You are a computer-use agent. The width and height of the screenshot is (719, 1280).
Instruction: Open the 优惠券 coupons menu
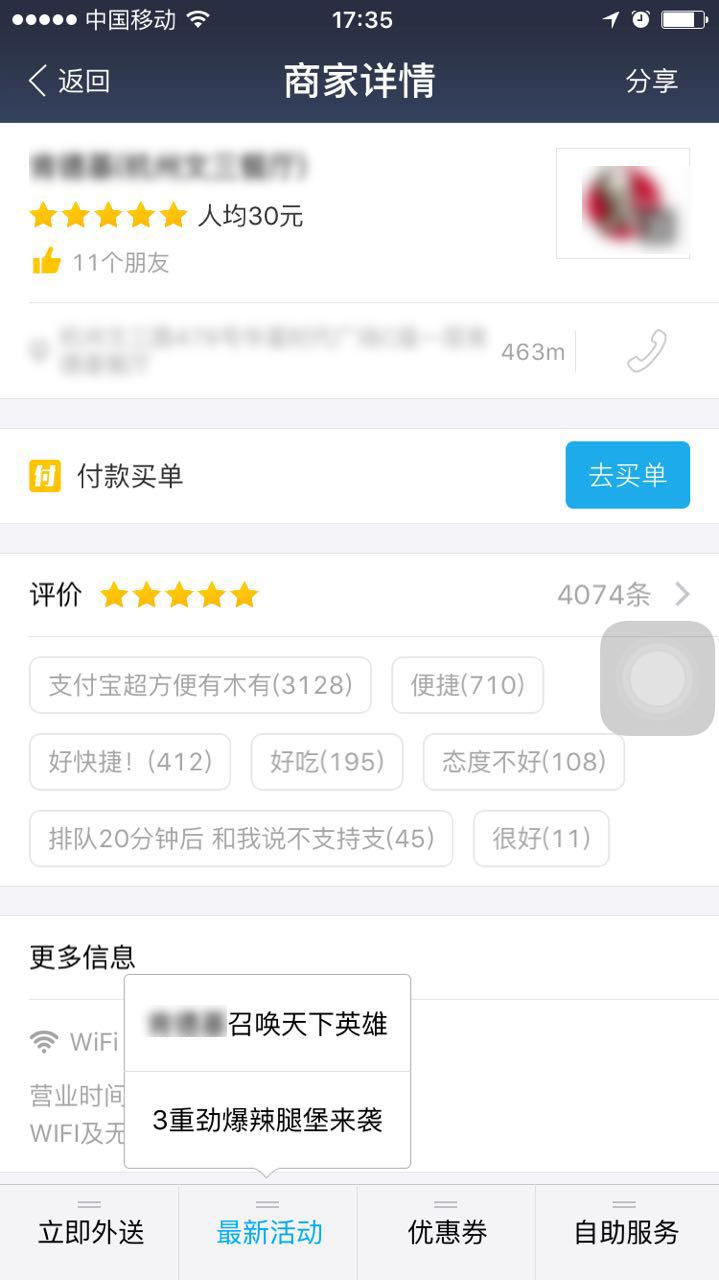click(x=447, y=1232)
